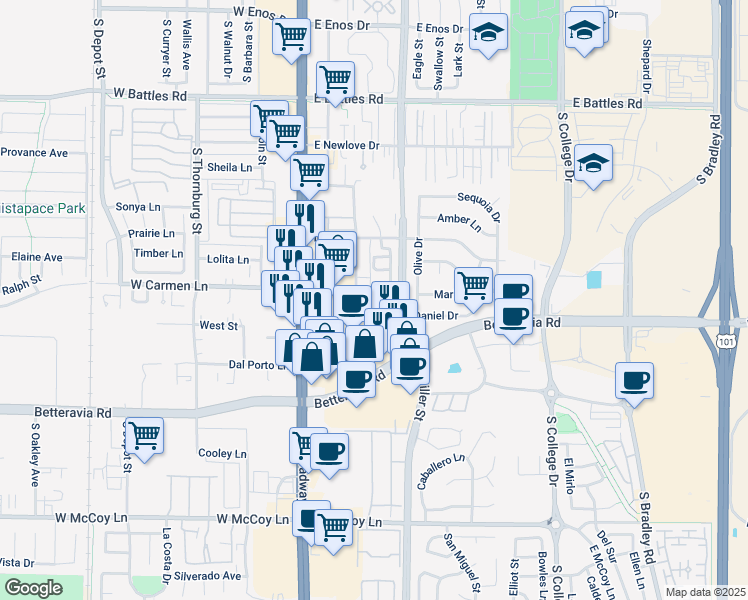Tap the shopping cart marker on E Battles Rd
This screenshot has width=748, height=600.
(x=335, y=78)
